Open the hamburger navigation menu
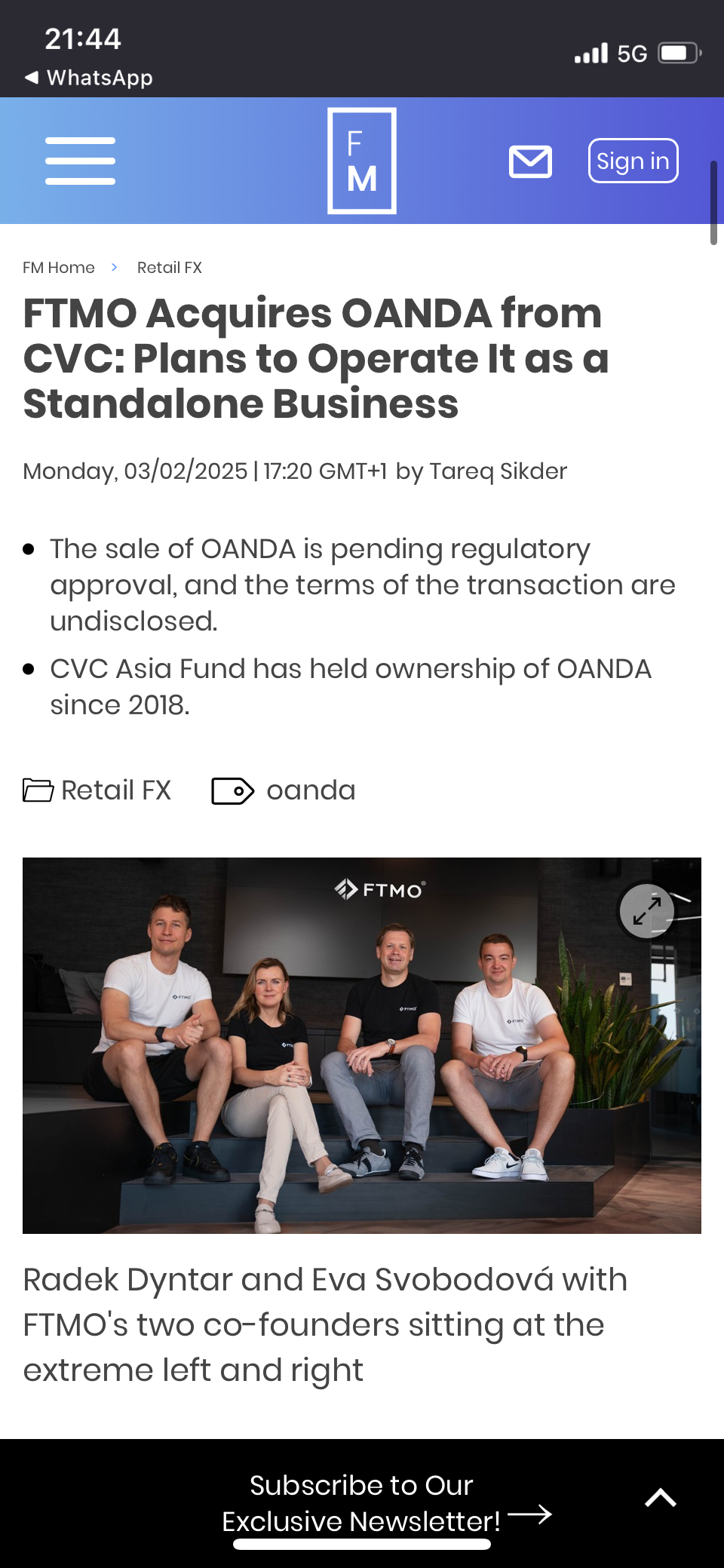The image size is (724, 1568). [x=80, y=161]
